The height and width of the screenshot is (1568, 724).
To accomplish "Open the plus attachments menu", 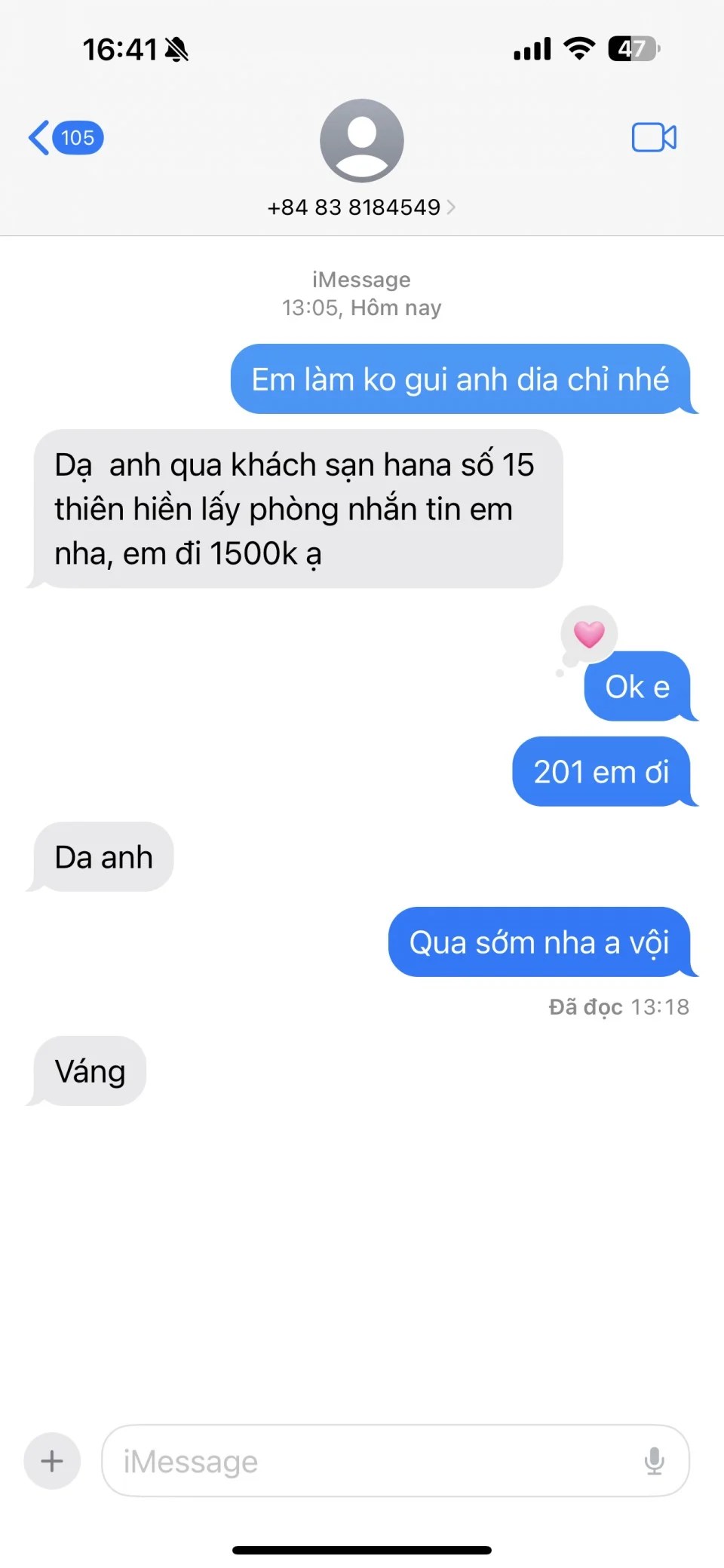I will click(52, 1461).
